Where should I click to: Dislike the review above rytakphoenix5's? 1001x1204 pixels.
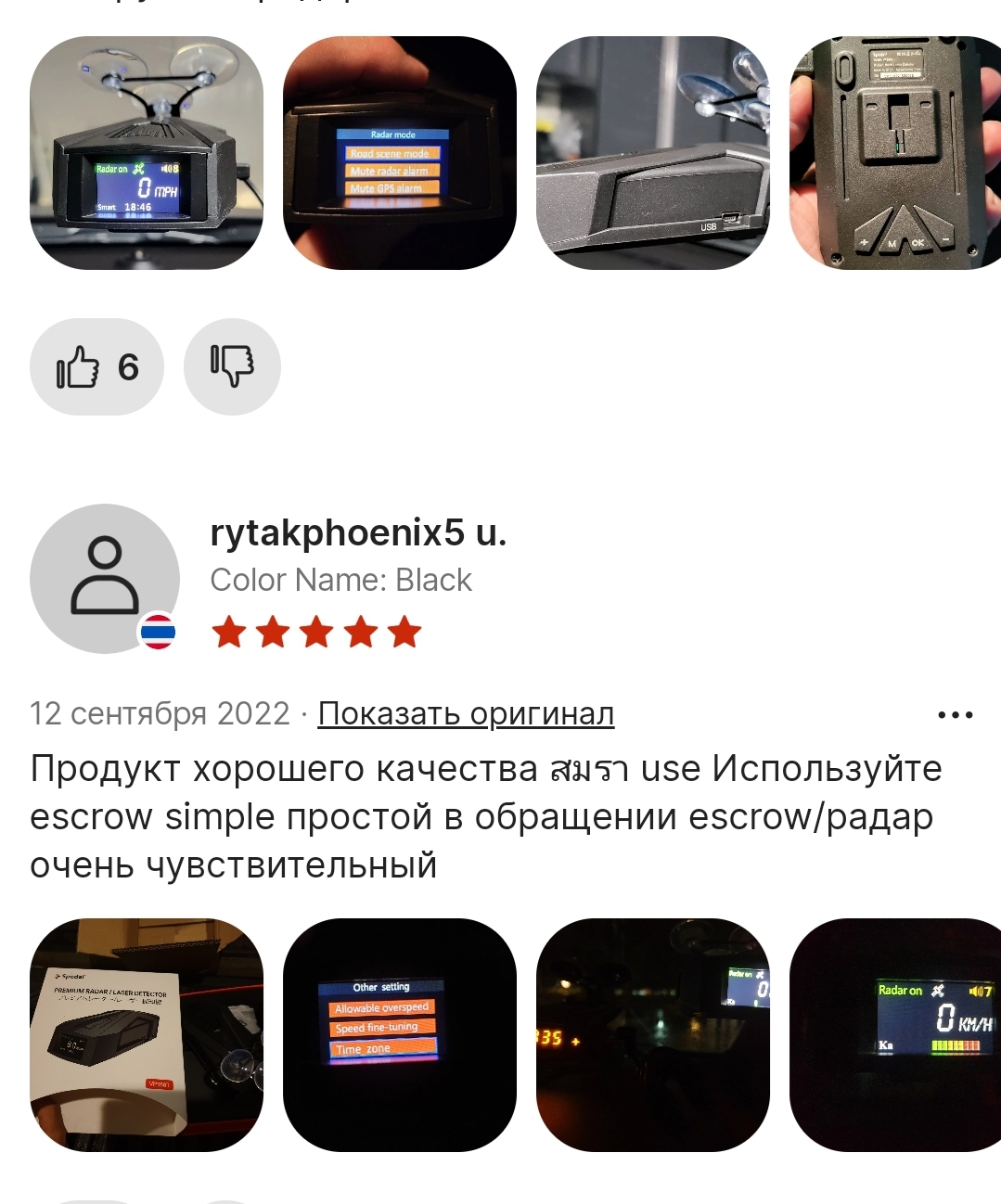pyautogui.click(x=232, y=367)
